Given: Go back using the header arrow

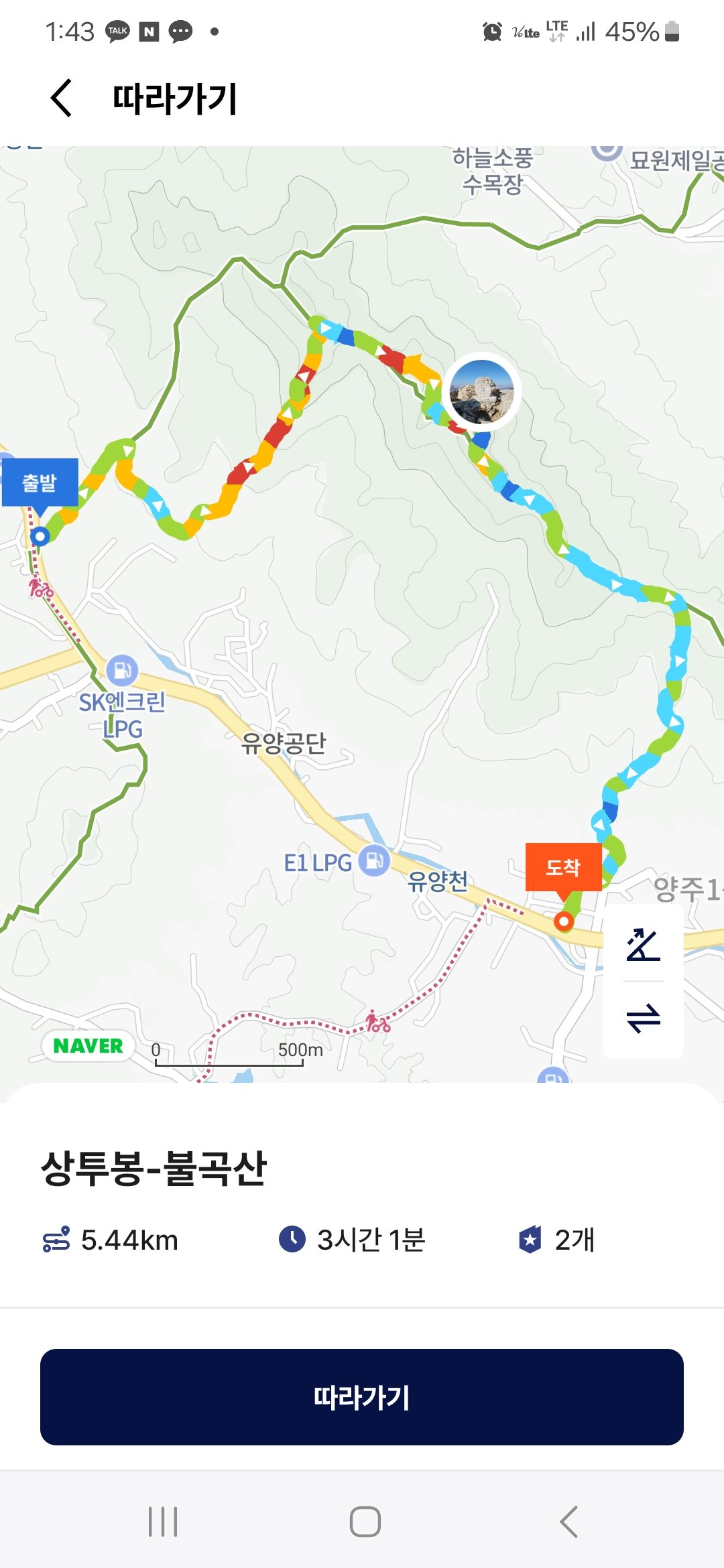Looking at the screenshot, I should [61, 98].
